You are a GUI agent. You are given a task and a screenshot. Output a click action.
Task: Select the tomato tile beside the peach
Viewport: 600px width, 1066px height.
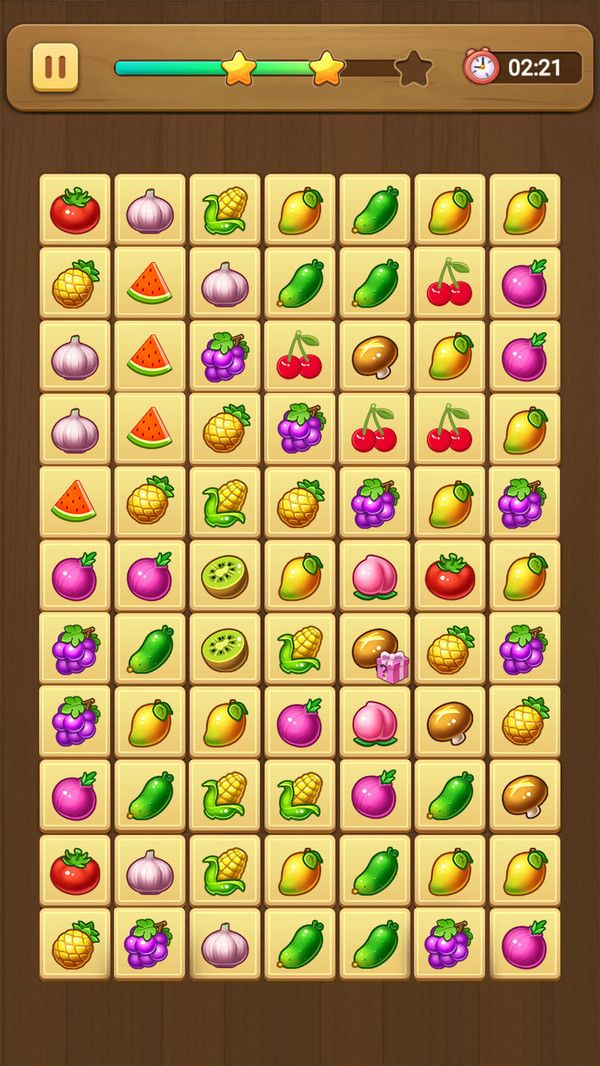(x=449, y=577)
